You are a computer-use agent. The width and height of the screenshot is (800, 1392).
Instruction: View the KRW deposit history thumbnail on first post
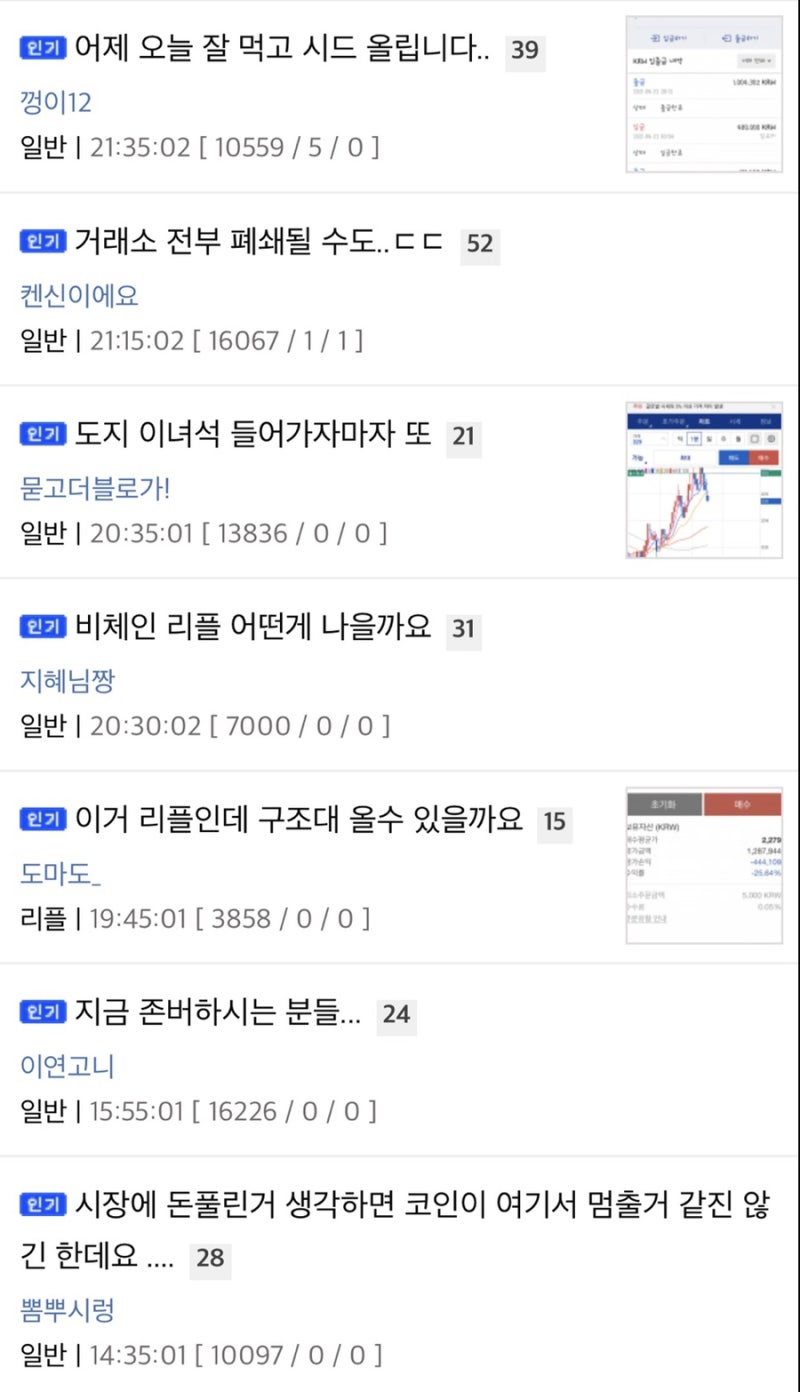[704, 92]
